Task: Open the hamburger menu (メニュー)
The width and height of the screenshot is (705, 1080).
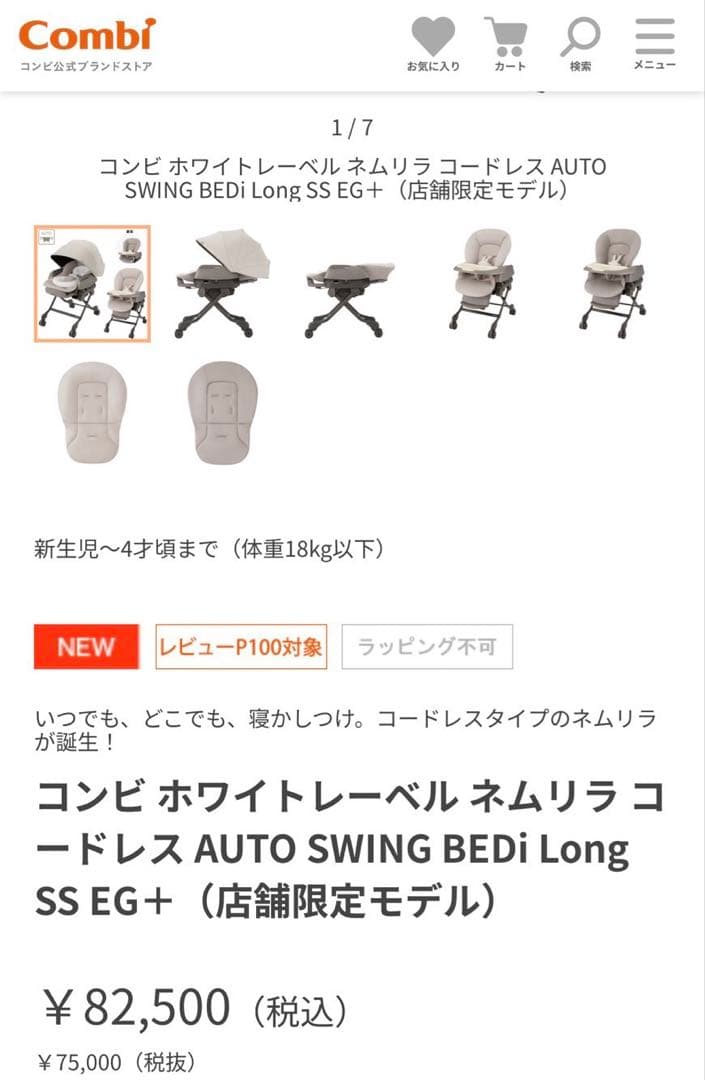Action: click(654, 45)
